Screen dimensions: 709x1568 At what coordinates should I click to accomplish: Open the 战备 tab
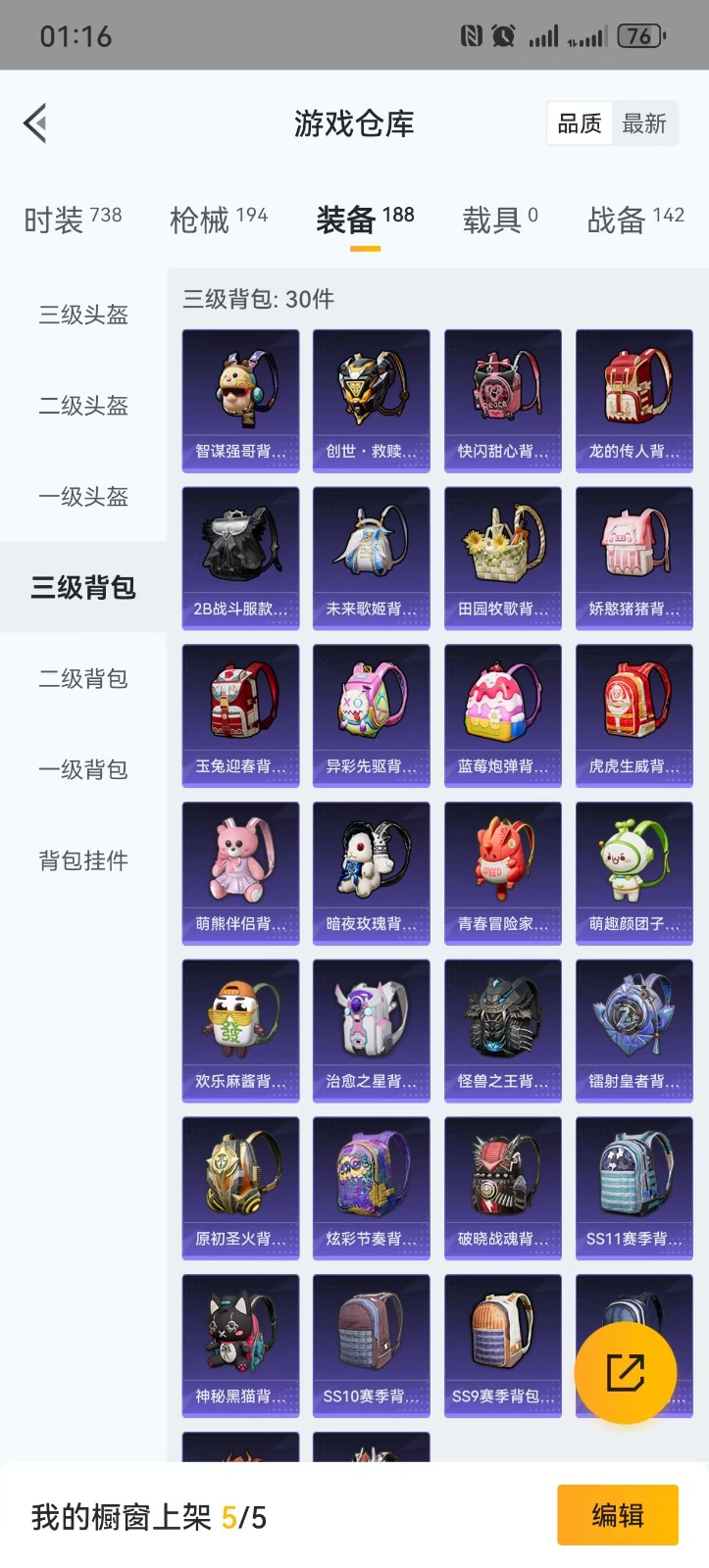635,220
